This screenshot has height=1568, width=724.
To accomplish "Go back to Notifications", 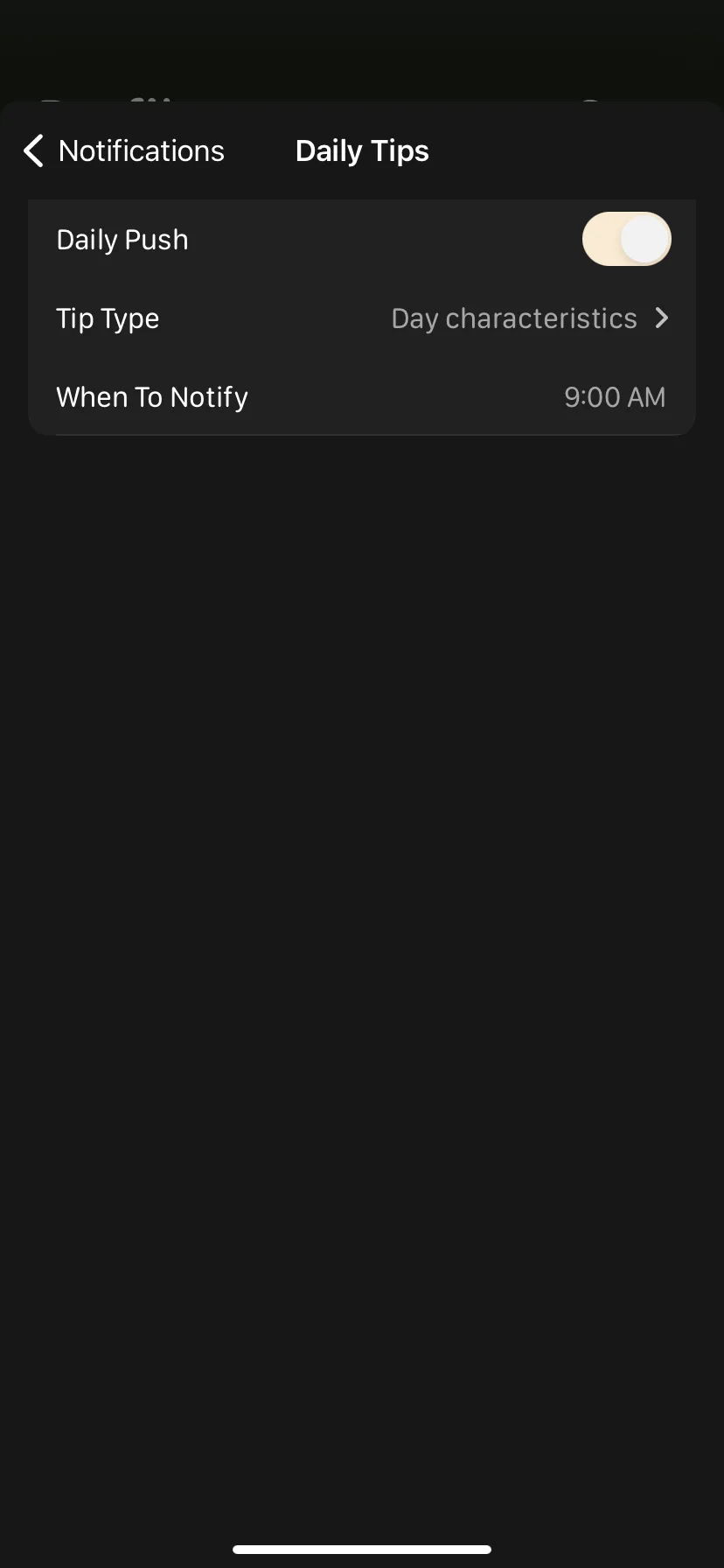I will point(124,151).
